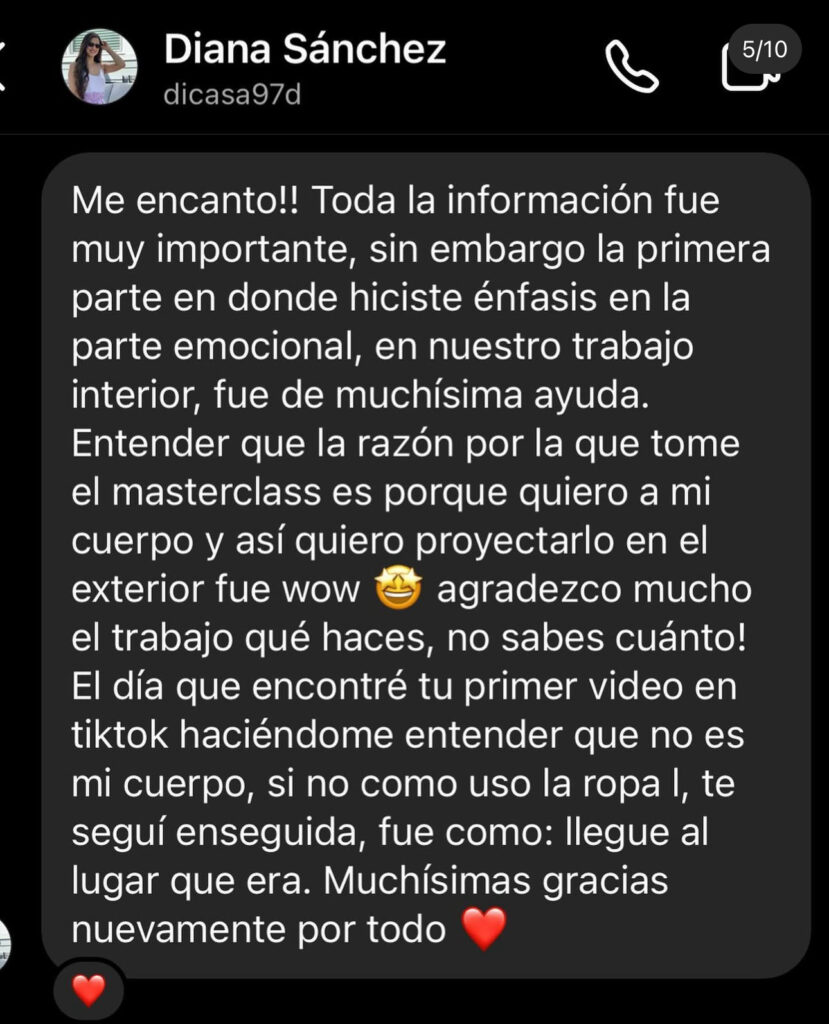The height and width of the screenshot is (1024, 829).
Task: Open Diana Sánchez's profile picture
Action: coord(100,66)
